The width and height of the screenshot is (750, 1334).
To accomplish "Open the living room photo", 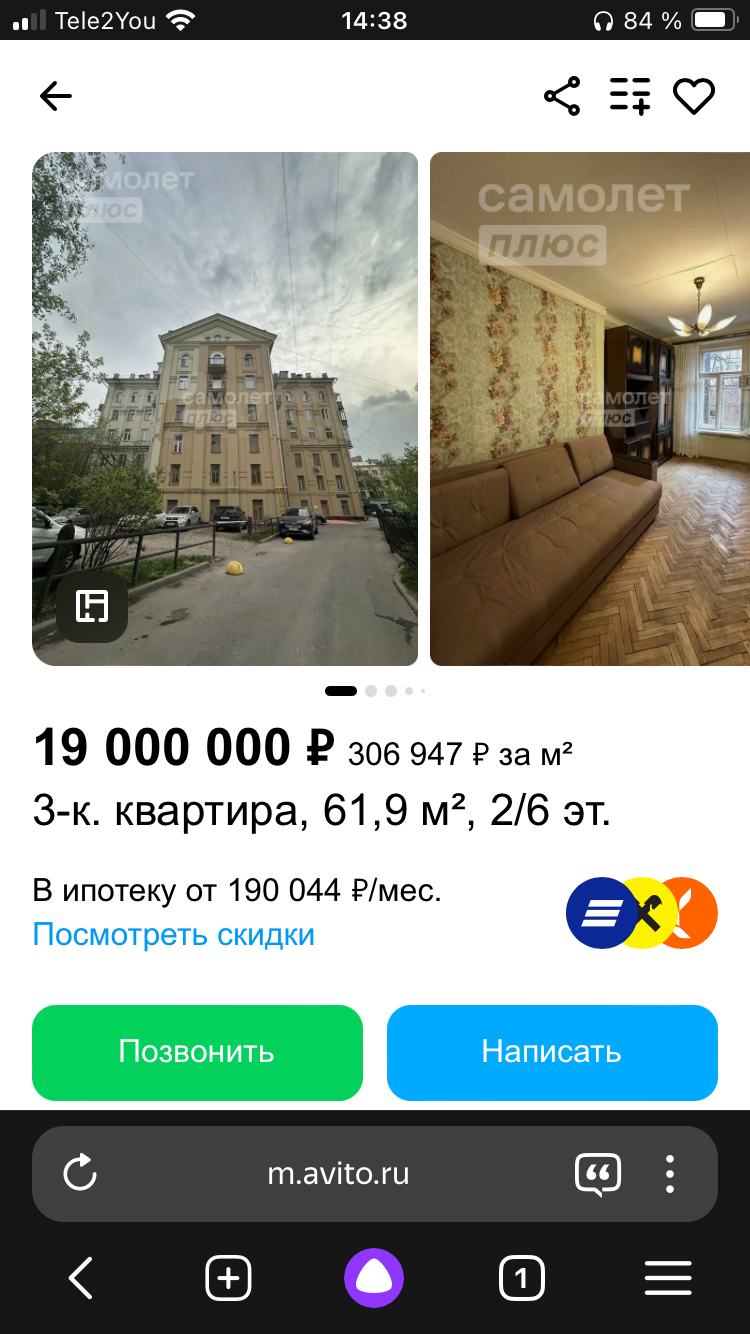I will [x=590, y=410].
